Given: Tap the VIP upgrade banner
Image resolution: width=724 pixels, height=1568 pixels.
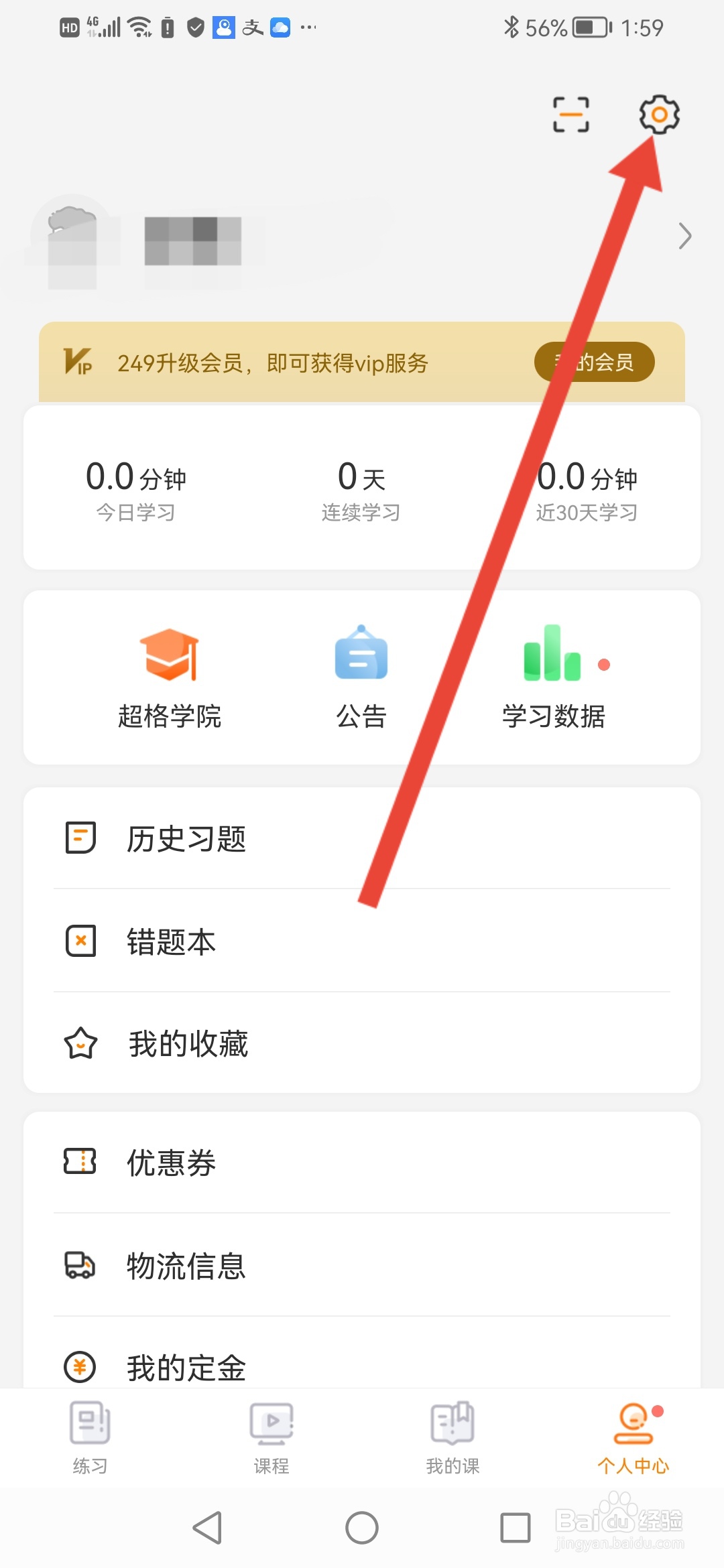Looking at the screenshot, I should pos(268,363).
